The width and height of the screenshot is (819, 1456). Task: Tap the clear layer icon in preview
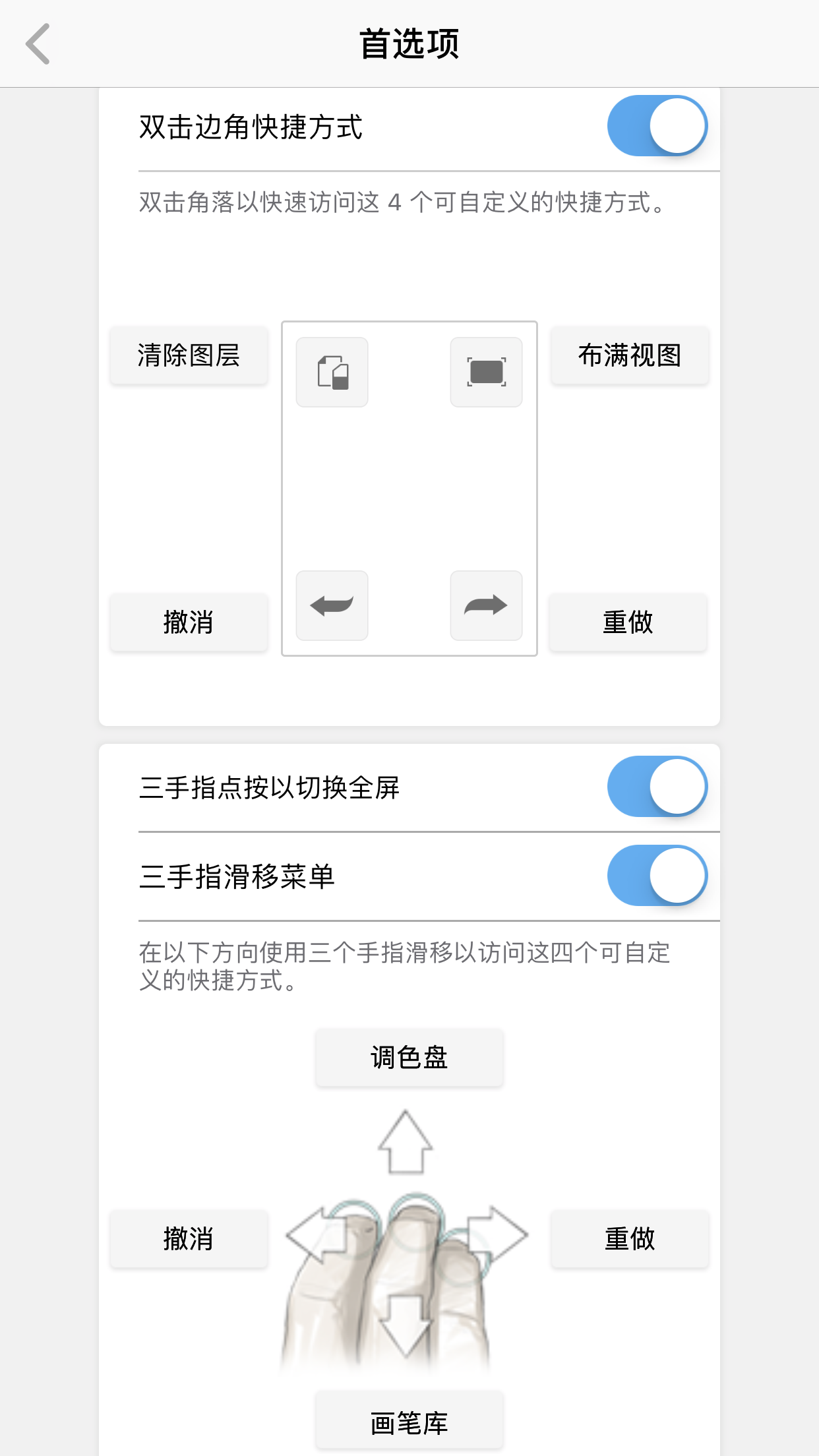pos(332,373)
